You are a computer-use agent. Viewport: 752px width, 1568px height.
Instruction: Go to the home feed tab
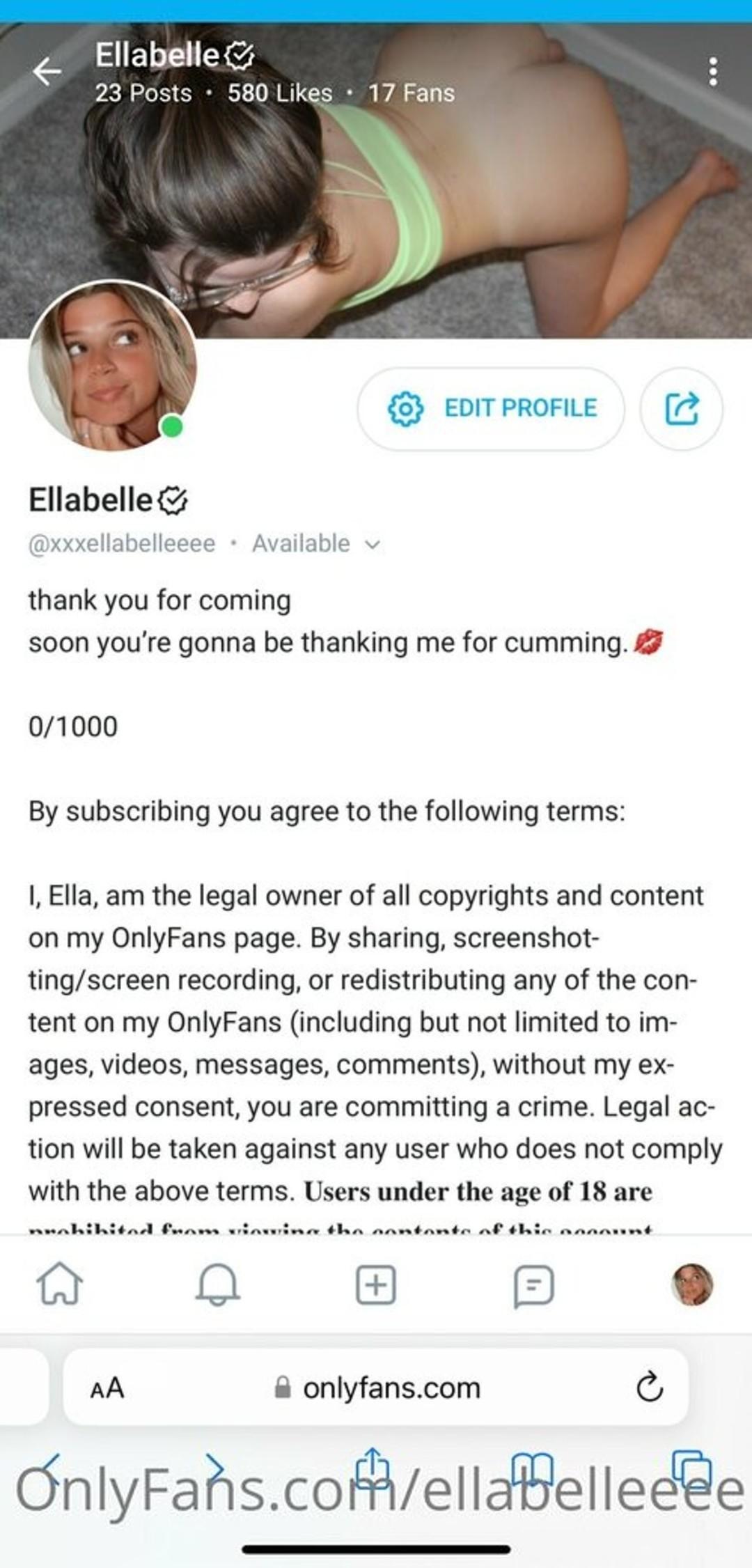(x=60, y=1284)
